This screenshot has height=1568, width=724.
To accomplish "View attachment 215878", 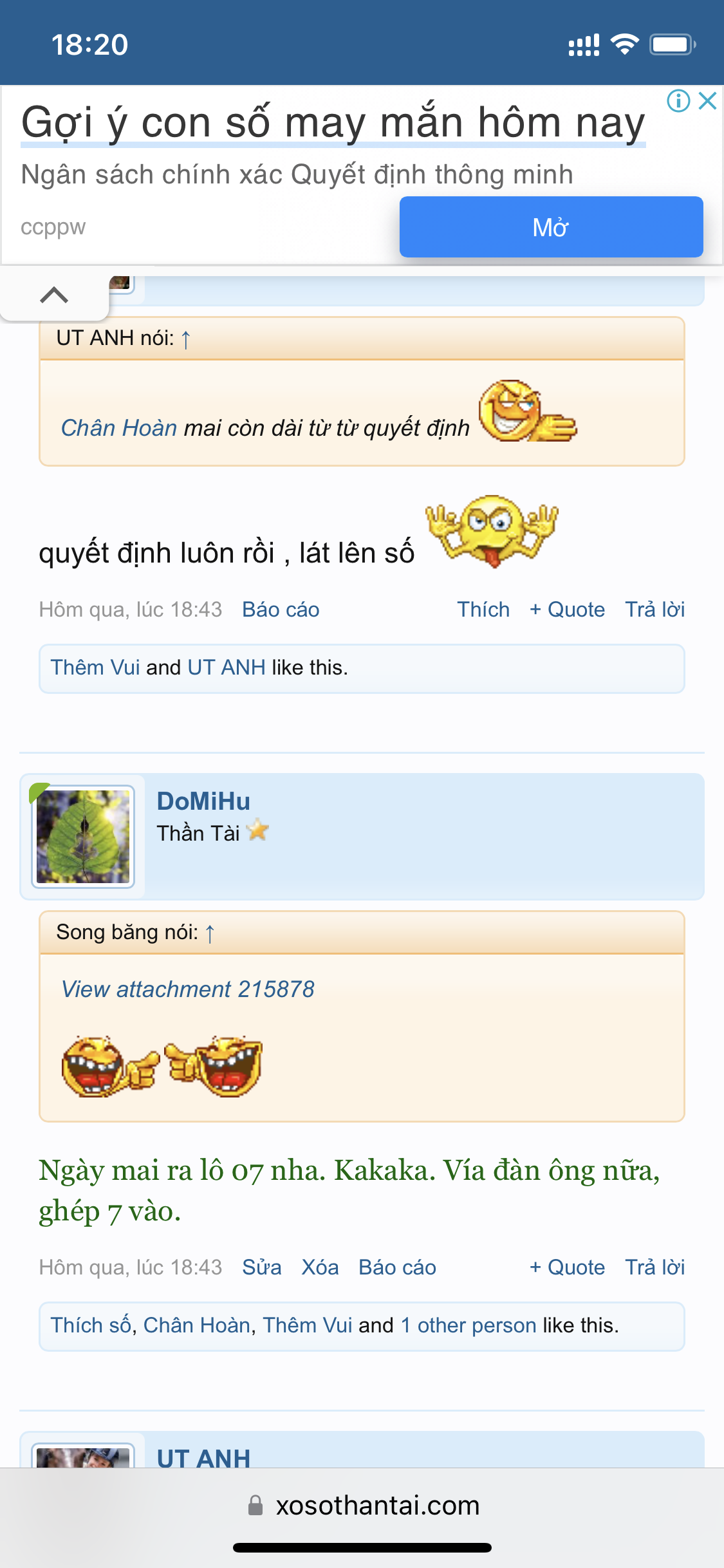I will [x=187, y=989].
